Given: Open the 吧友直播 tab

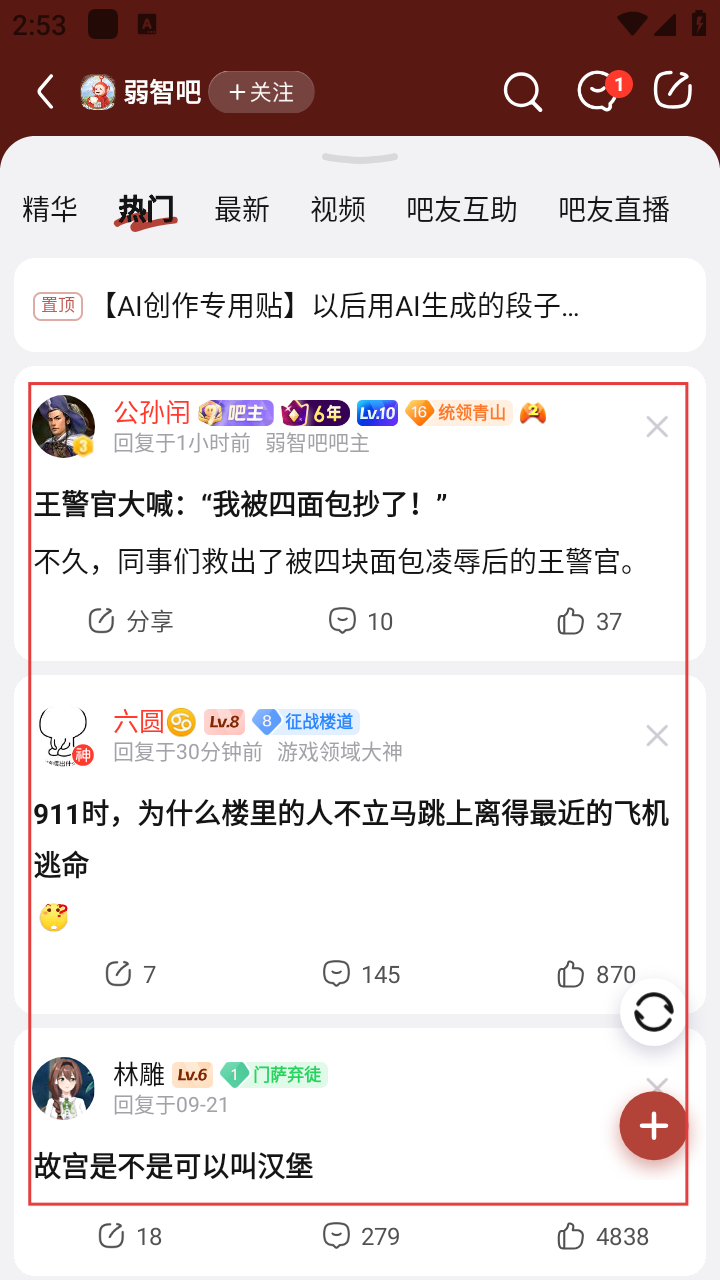Looking at the screenshot, I should (x=614, y=209).
